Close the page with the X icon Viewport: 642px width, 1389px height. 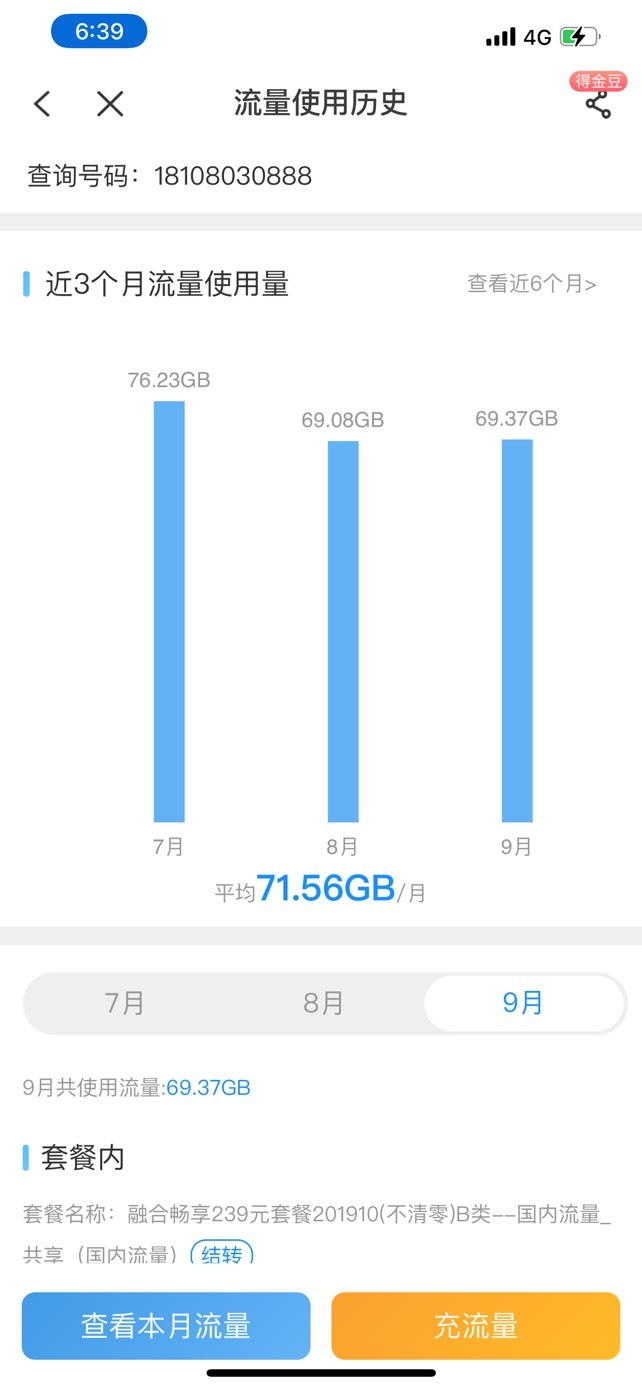110,103
